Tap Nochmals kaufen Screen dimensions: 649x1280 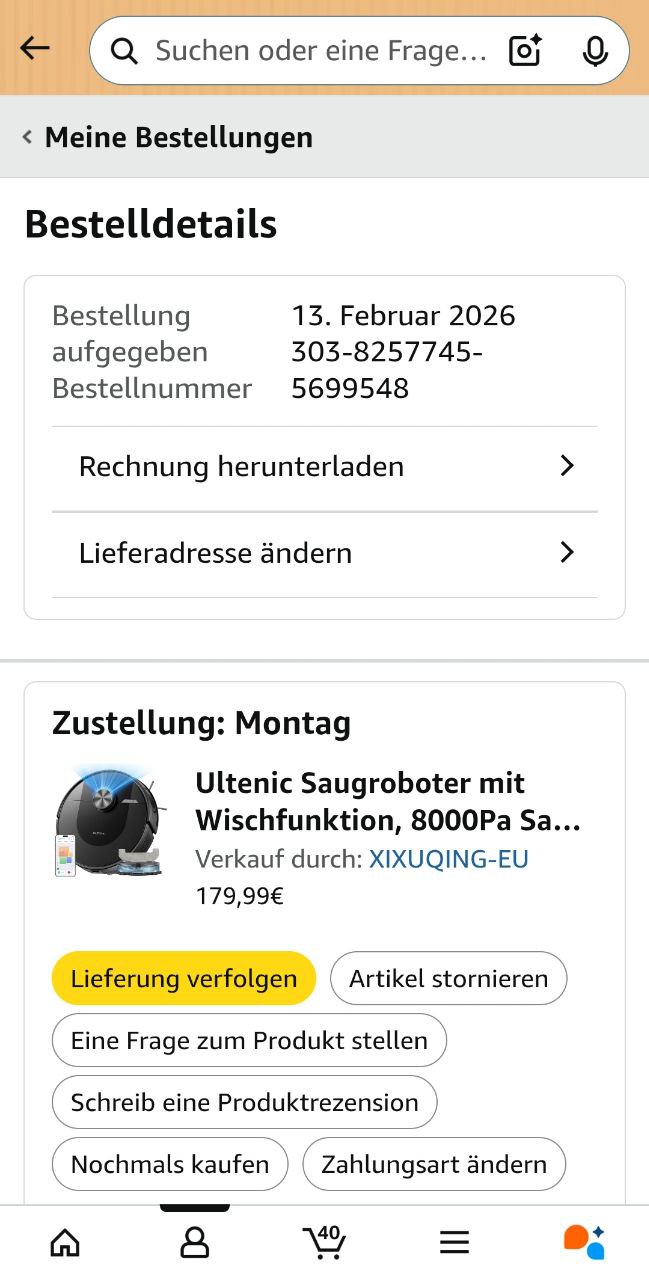[x=170, y=1164]
